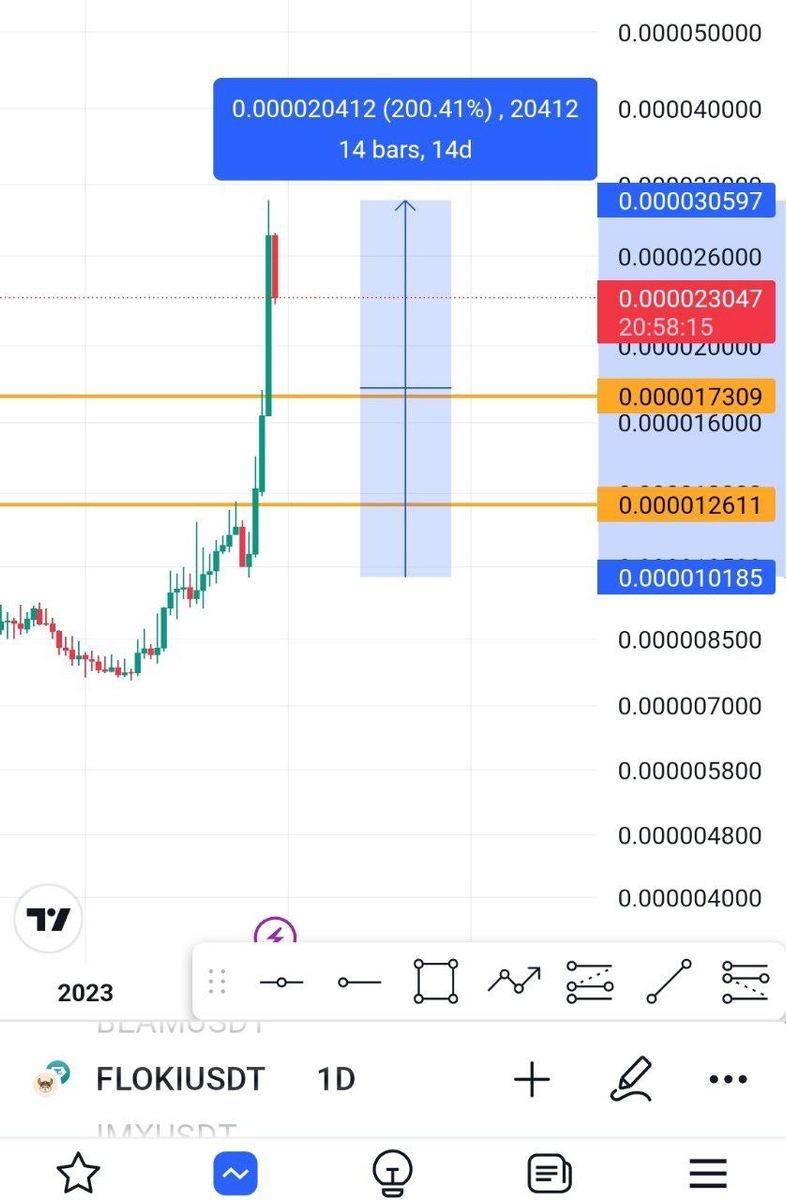The width and height of the screenshot is (786, 1200).
Task: Switch to the Chart tab
Action: coord(235,1172)
